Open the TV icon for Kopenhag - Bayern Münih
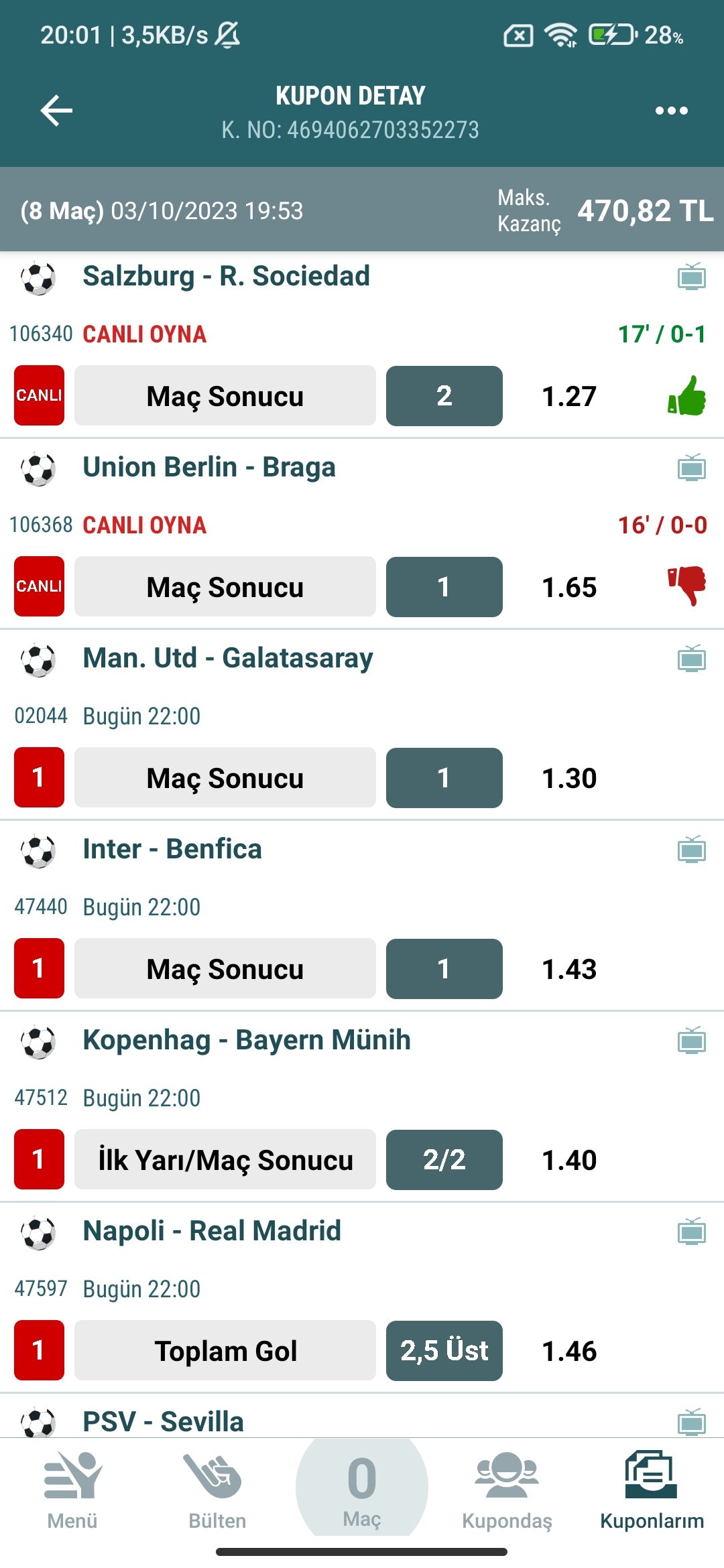Viewport: 724px width, 1568px height. point(691,1040)
